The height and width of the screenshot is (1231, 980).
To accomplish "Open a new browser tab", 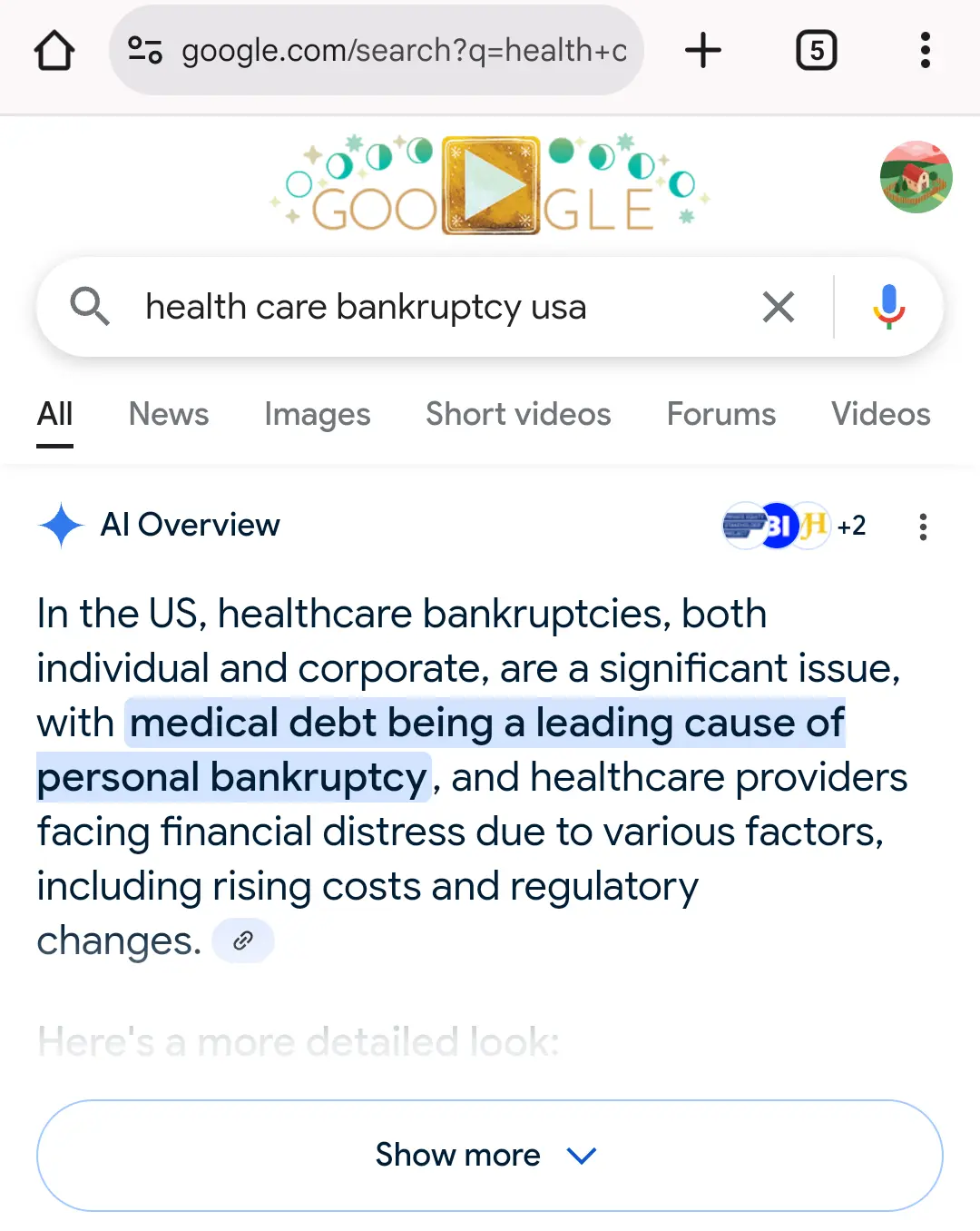I will pyautogui.click(x=702, y=51).
